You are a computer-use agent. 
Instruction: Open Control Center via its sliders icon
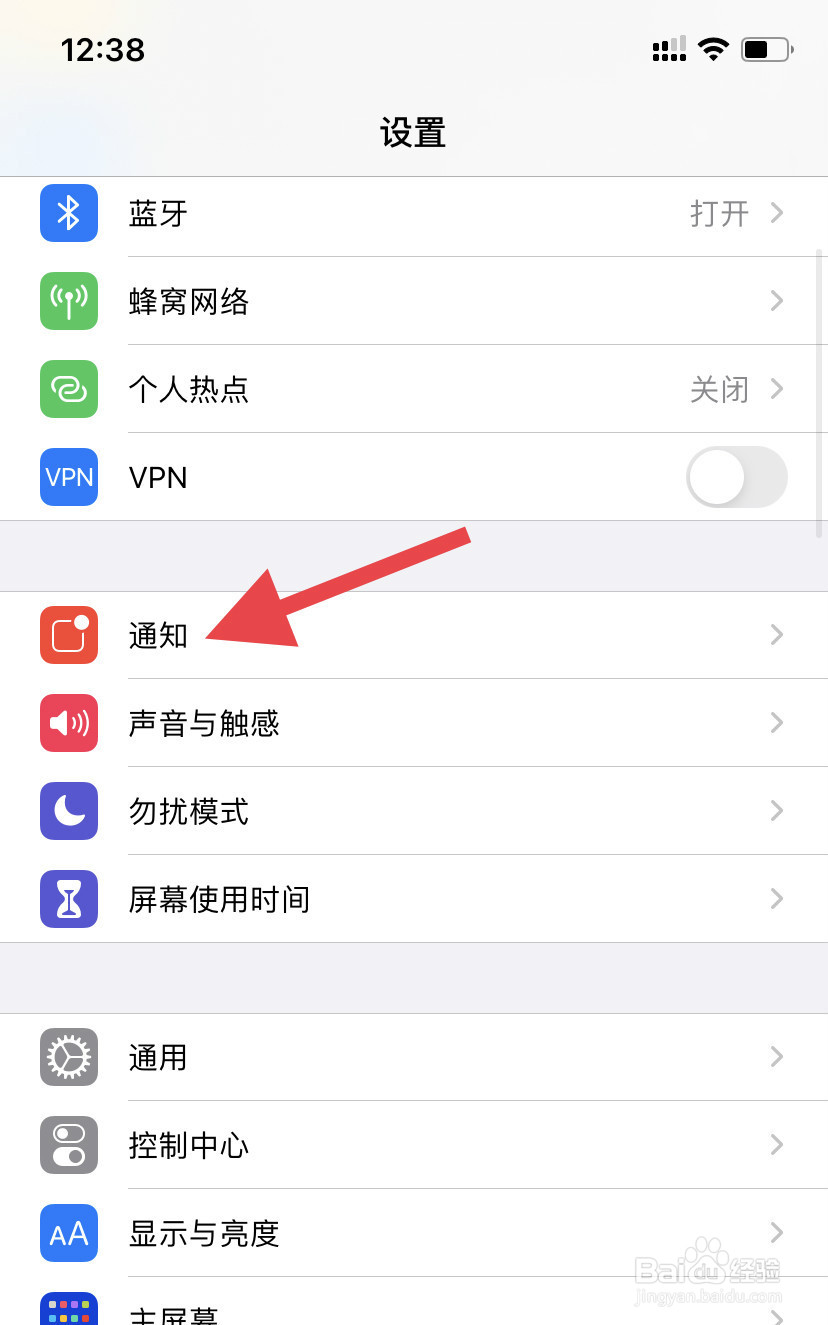(68, 1145)
